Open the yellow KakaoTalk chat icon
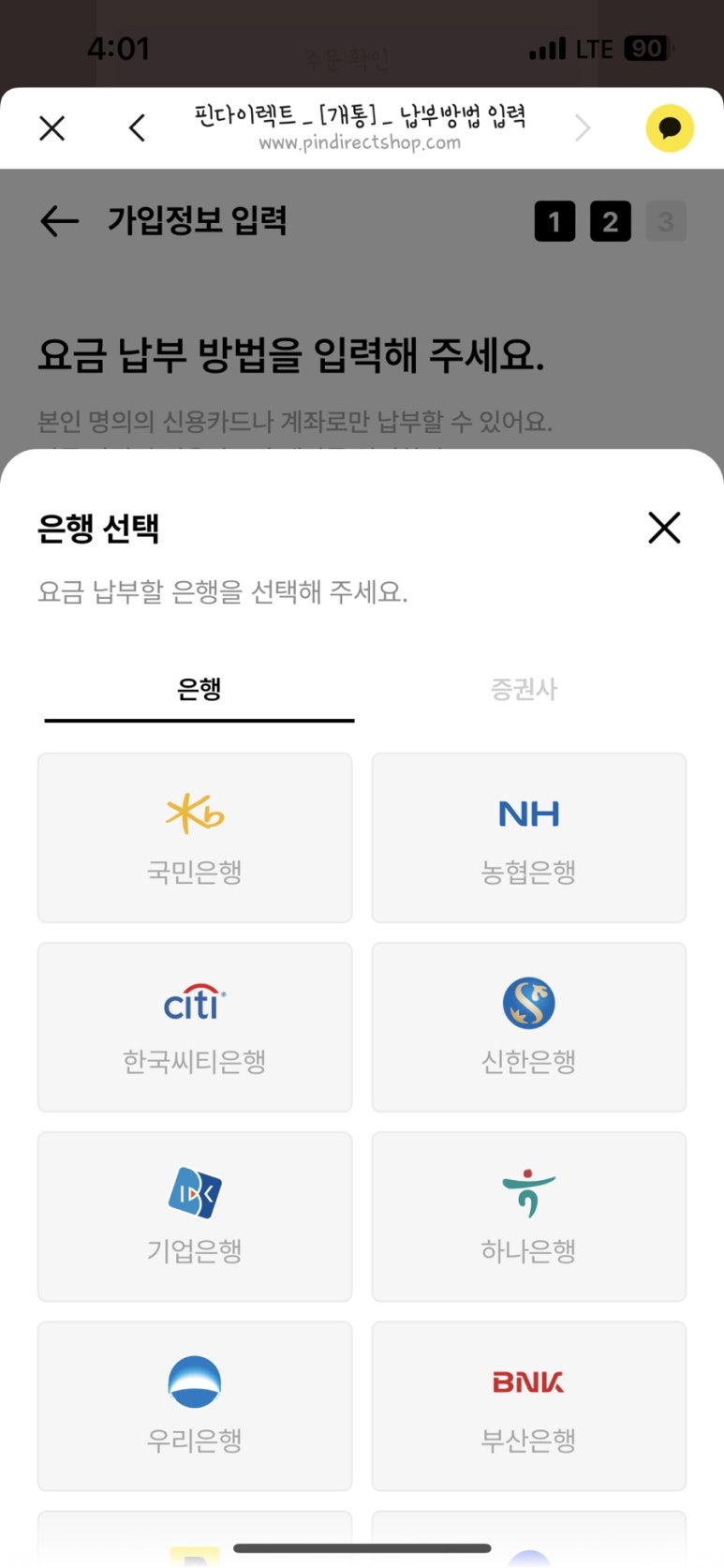724x1568 pixels. pos(670,128)
